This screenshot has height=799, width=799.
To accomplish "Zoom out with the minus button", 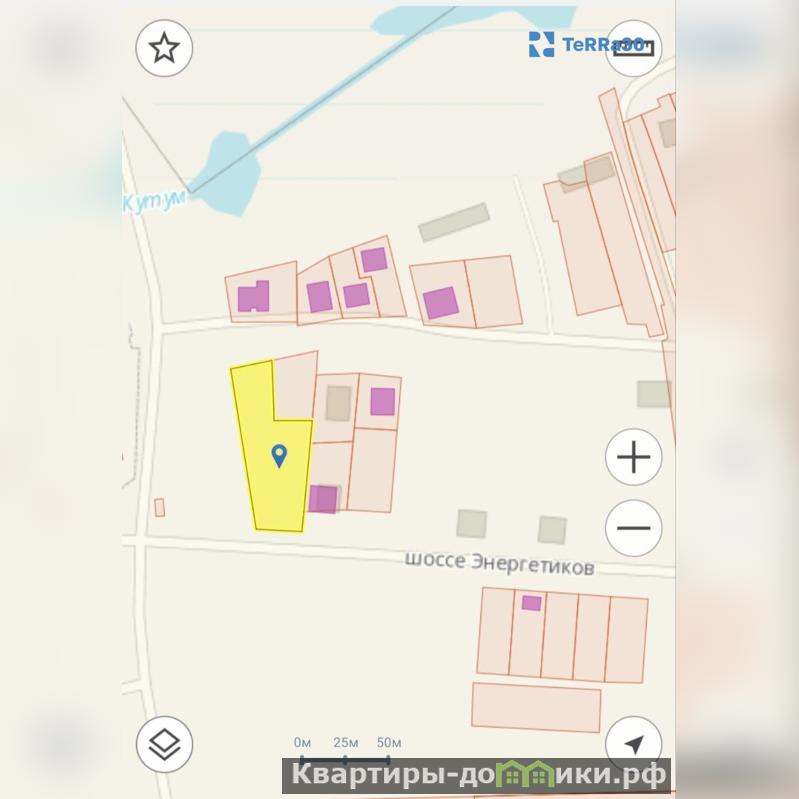I will coord(633,528).
